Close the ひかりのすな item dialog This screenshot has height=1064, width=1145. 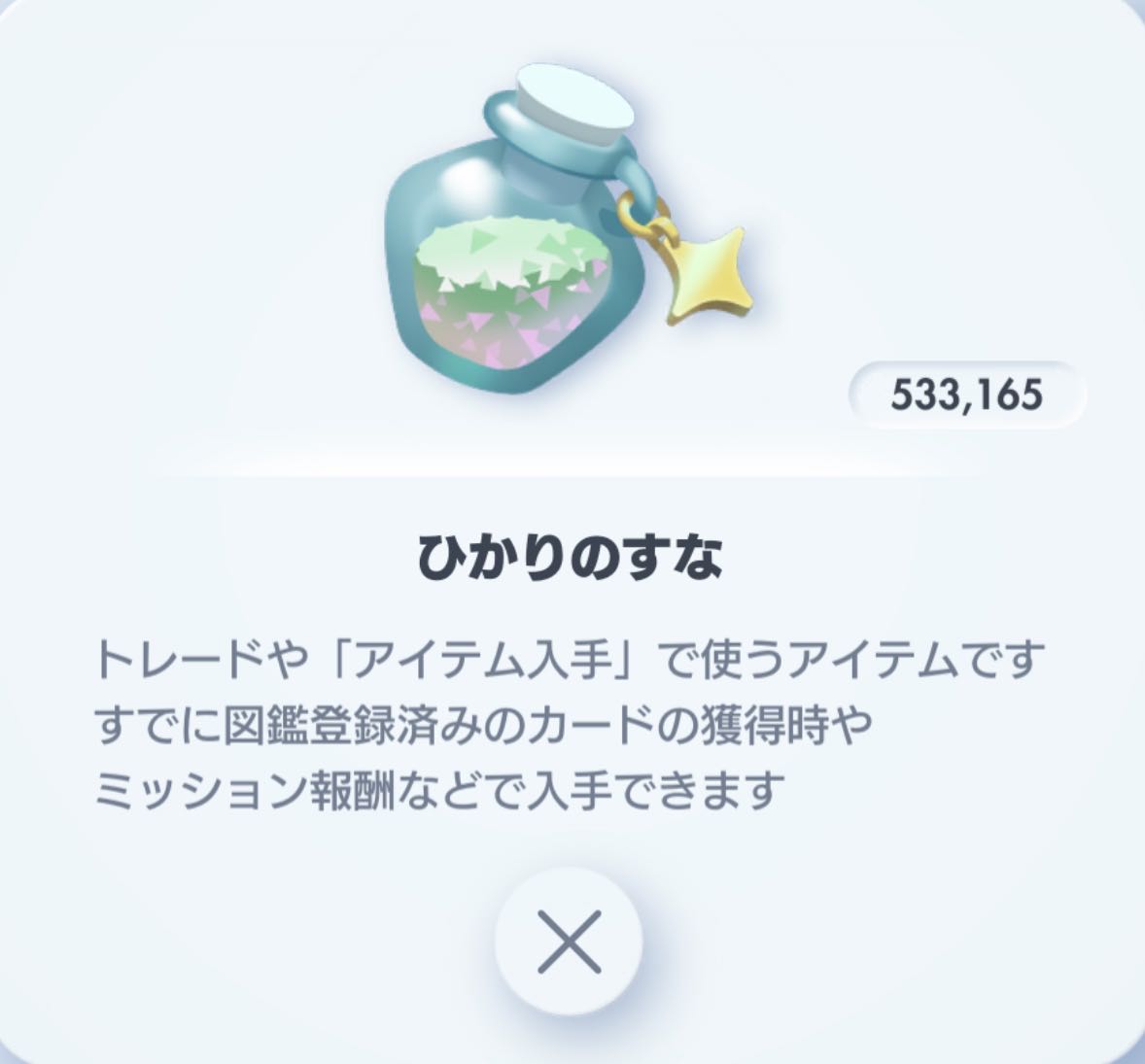[569, 941]
